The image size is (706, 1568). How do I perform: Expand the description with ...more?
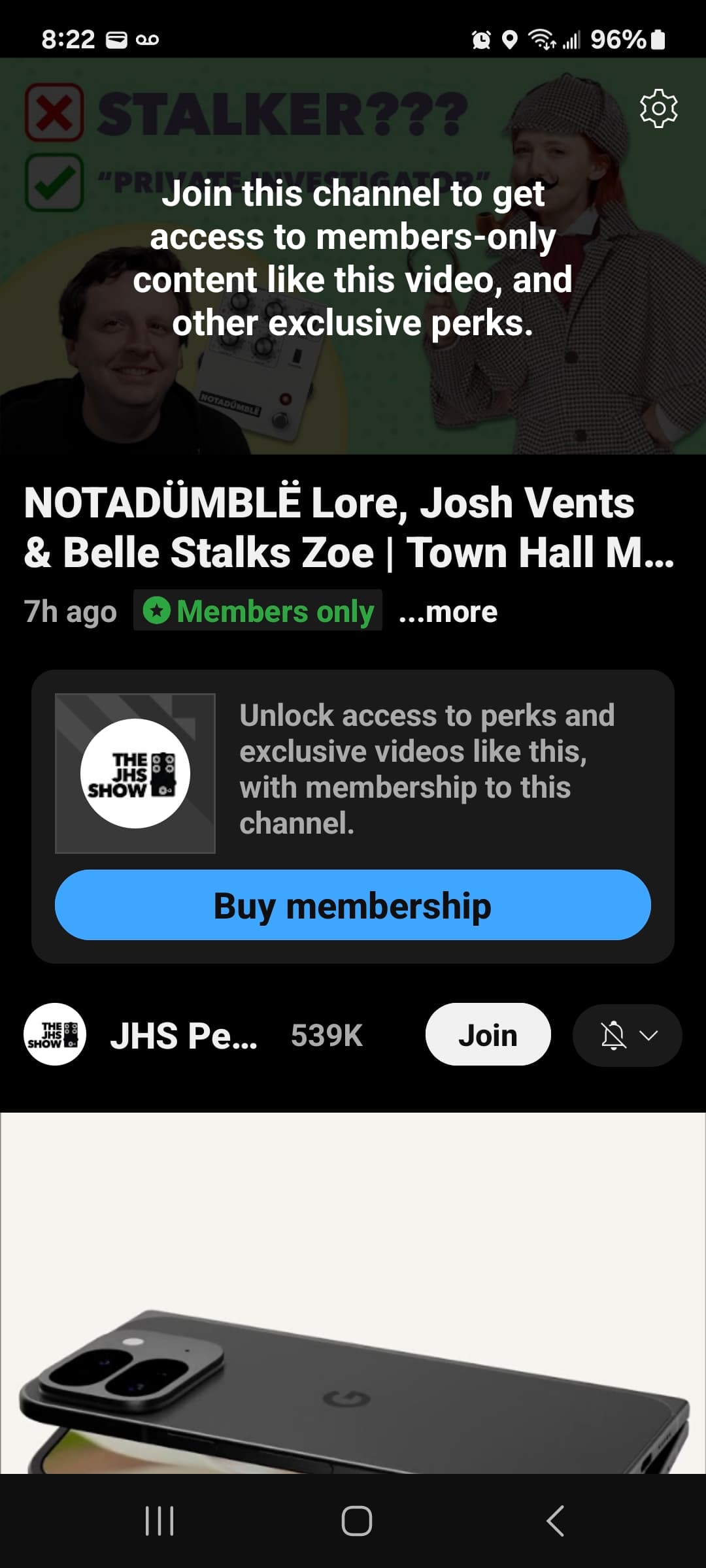point(448,612)
